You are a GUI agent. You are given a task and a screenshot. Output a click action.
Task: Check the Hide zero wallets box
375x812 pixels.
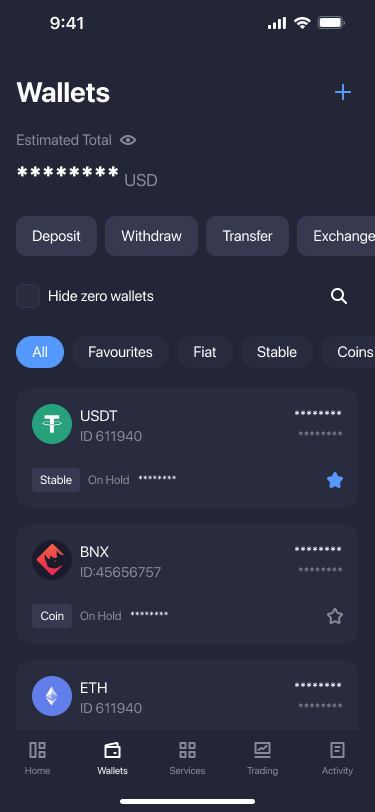pos(28,296)
